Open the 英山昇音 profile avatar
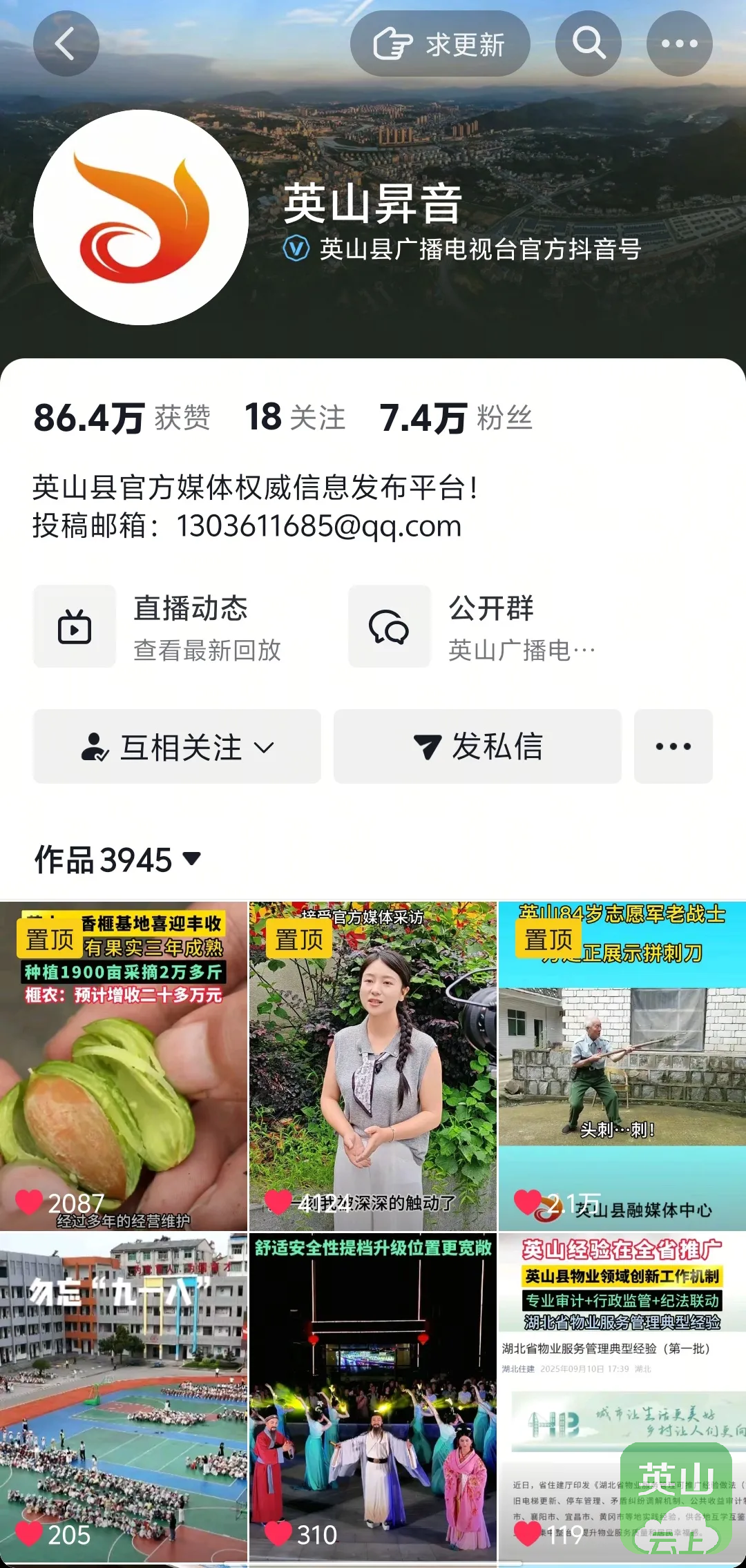The image size is (746, 1568). 141,217
